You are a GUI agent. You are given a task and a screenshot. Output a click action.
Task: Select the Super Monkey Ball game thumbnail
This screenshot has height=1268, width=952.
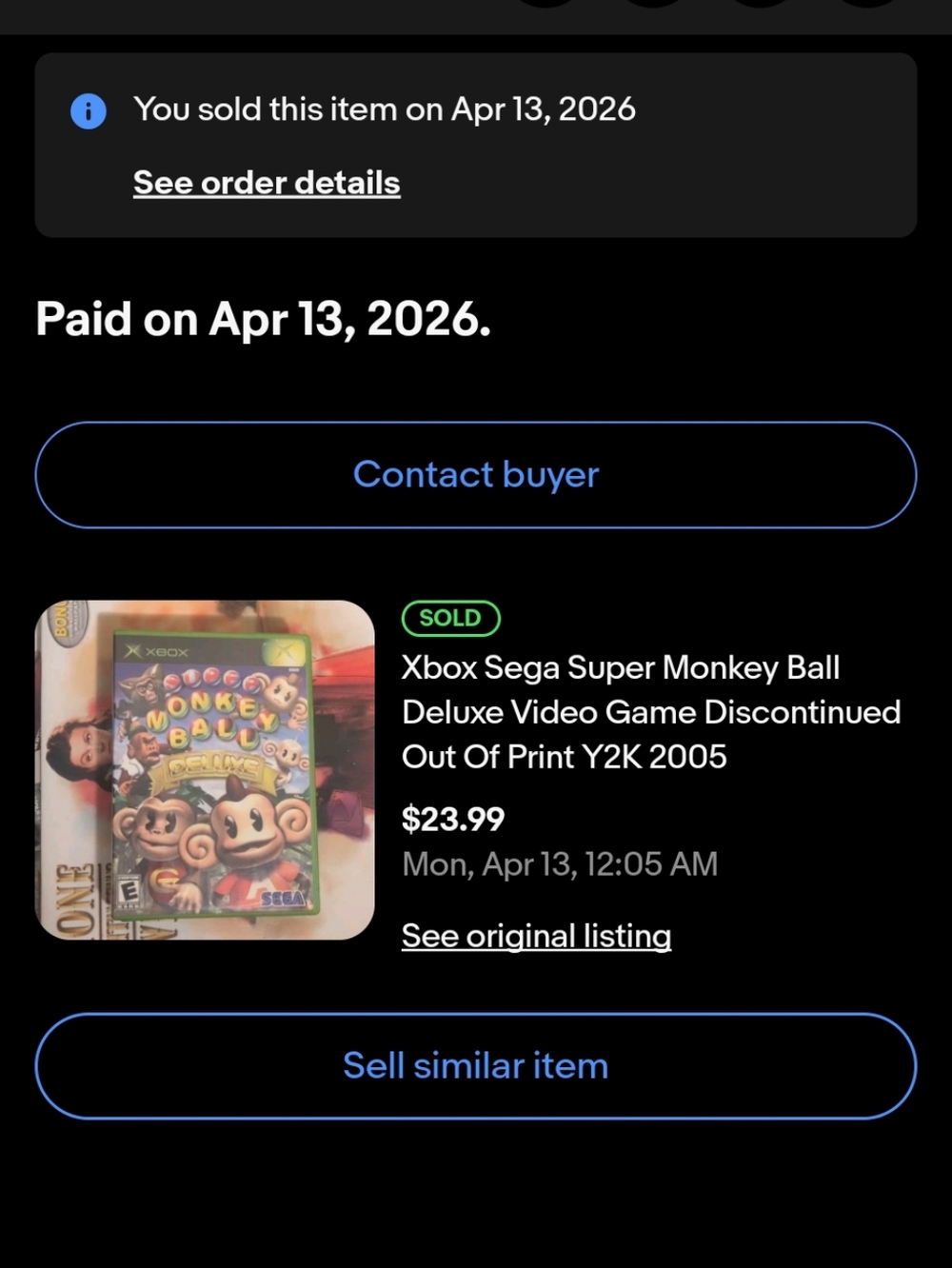click(x=206, y=767)
